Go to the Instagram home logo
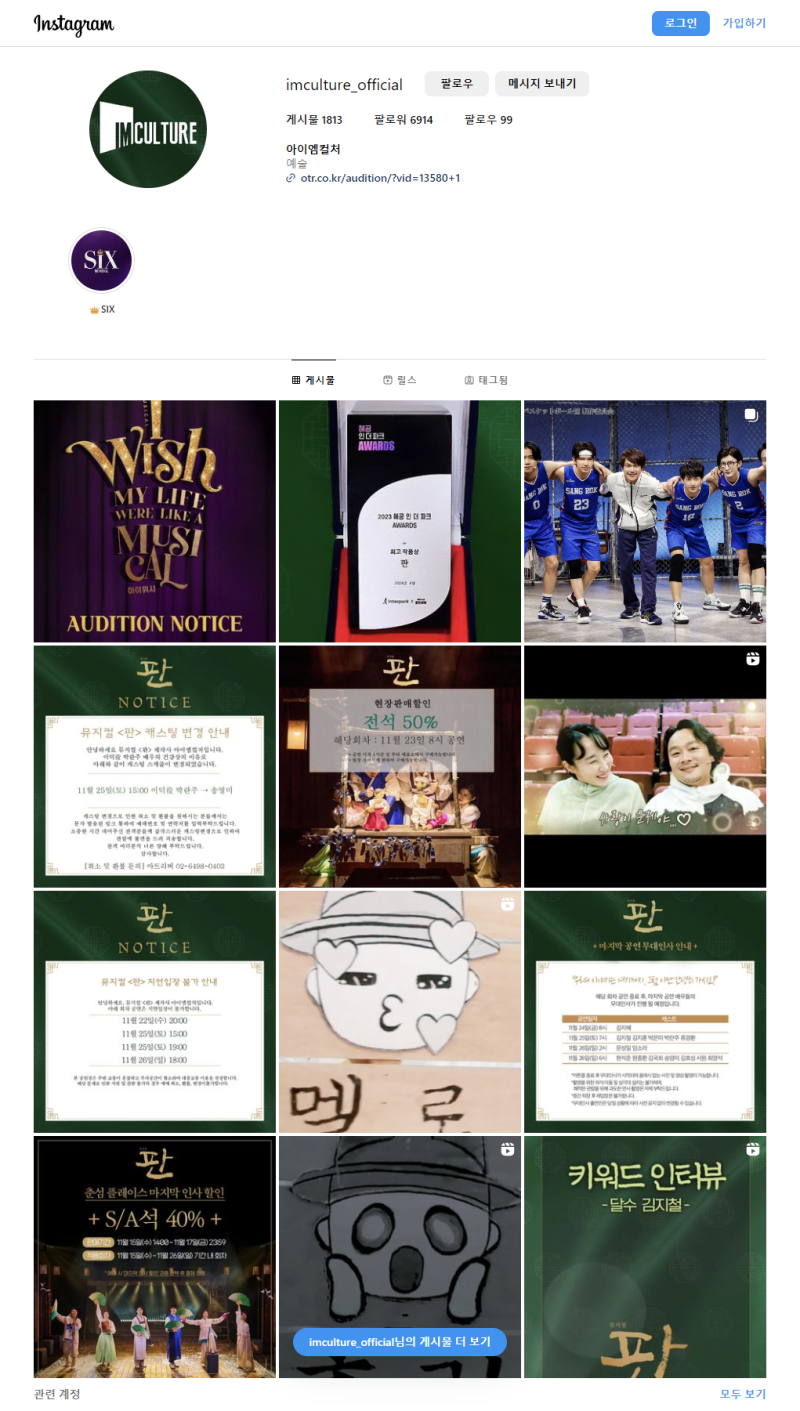This screenshot has height=1411, width=800. [x=74, y=24]
